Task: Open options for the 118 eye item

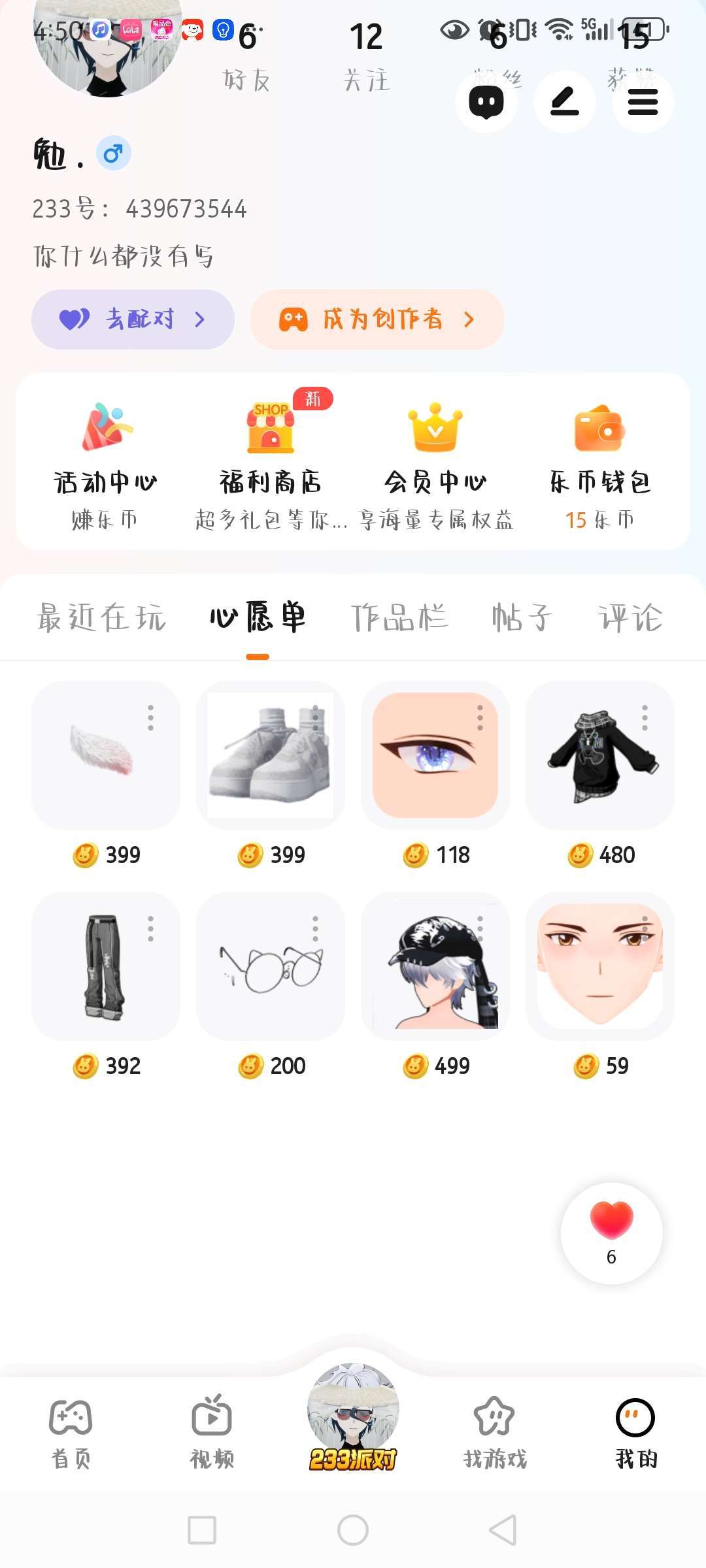Action: point(480,717)
